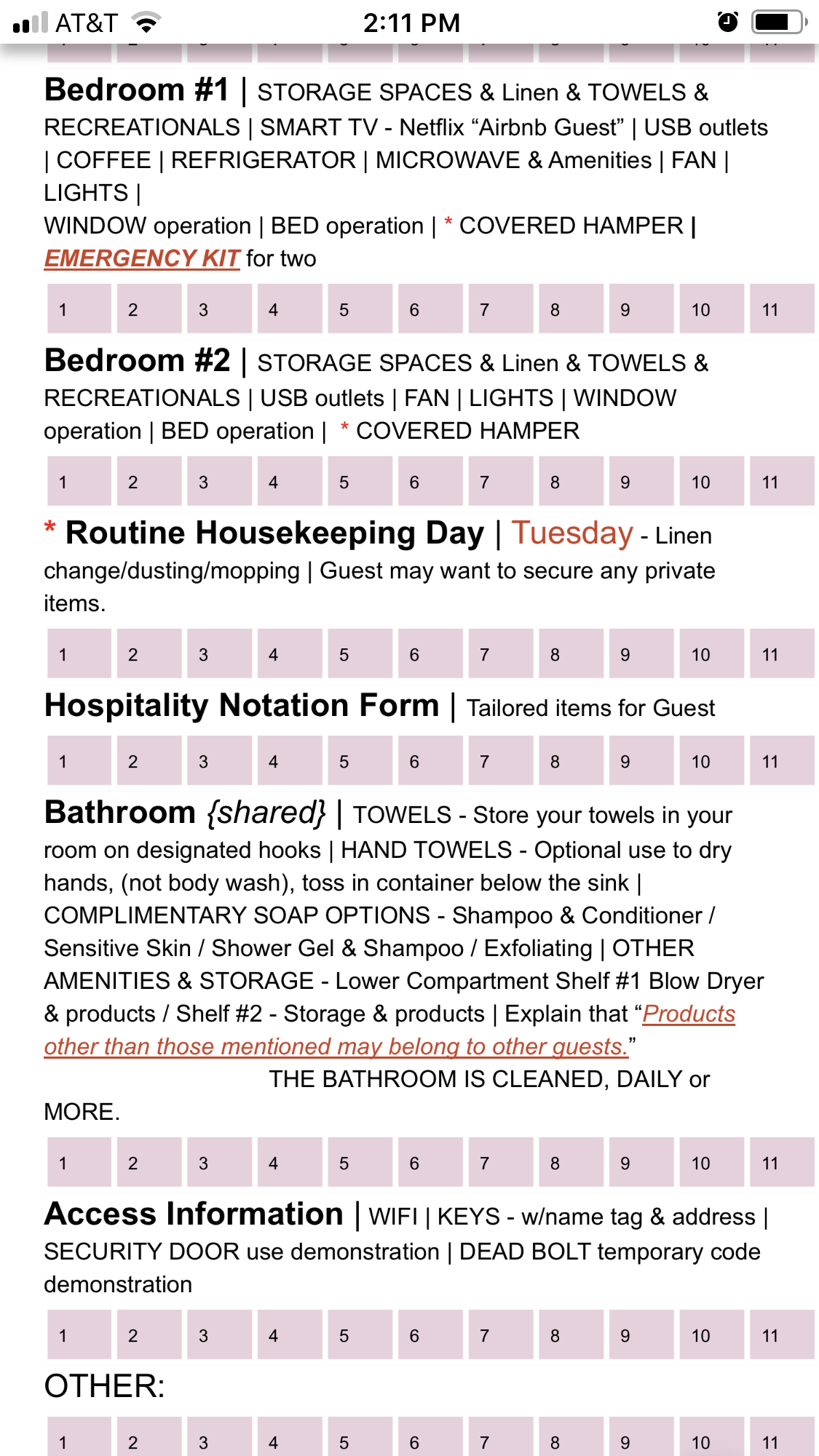Choose 3 in the row below Routine Housekeeping Day
The height and width of the screenshot is (1456, 819).
click(x=220, y=654)
